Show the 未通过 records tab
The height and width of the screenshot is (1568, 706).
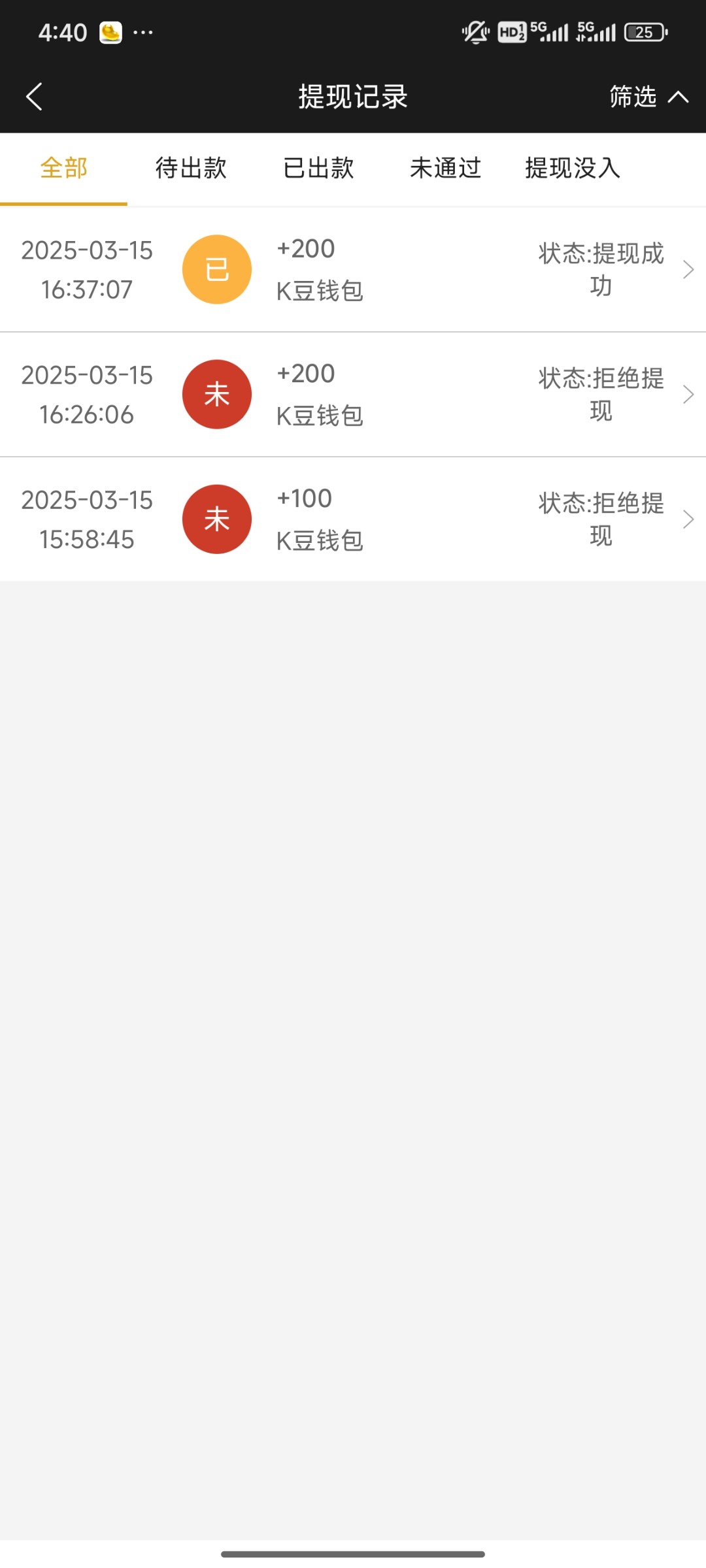point(445,169)
